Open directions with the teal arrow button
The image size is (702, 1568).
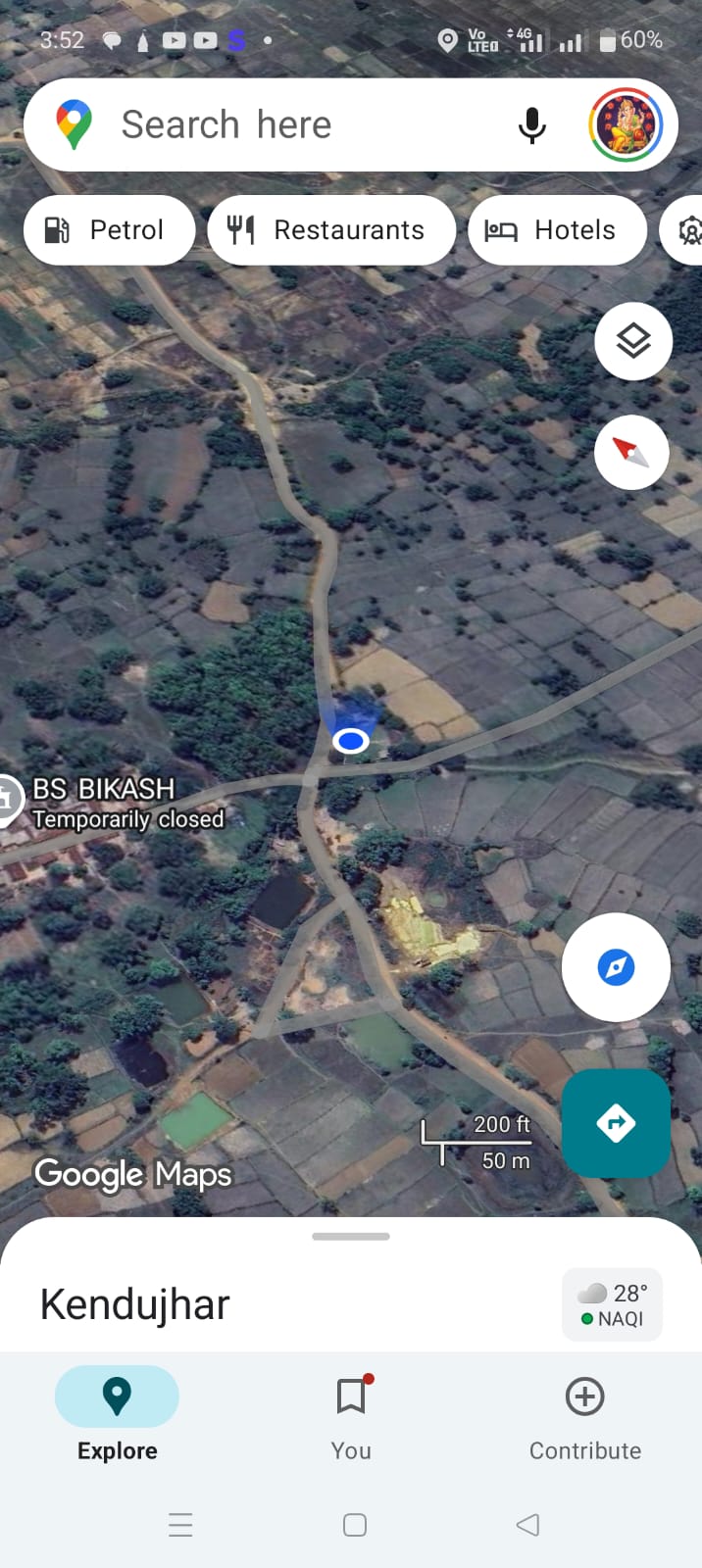(x=616, y=1123)
